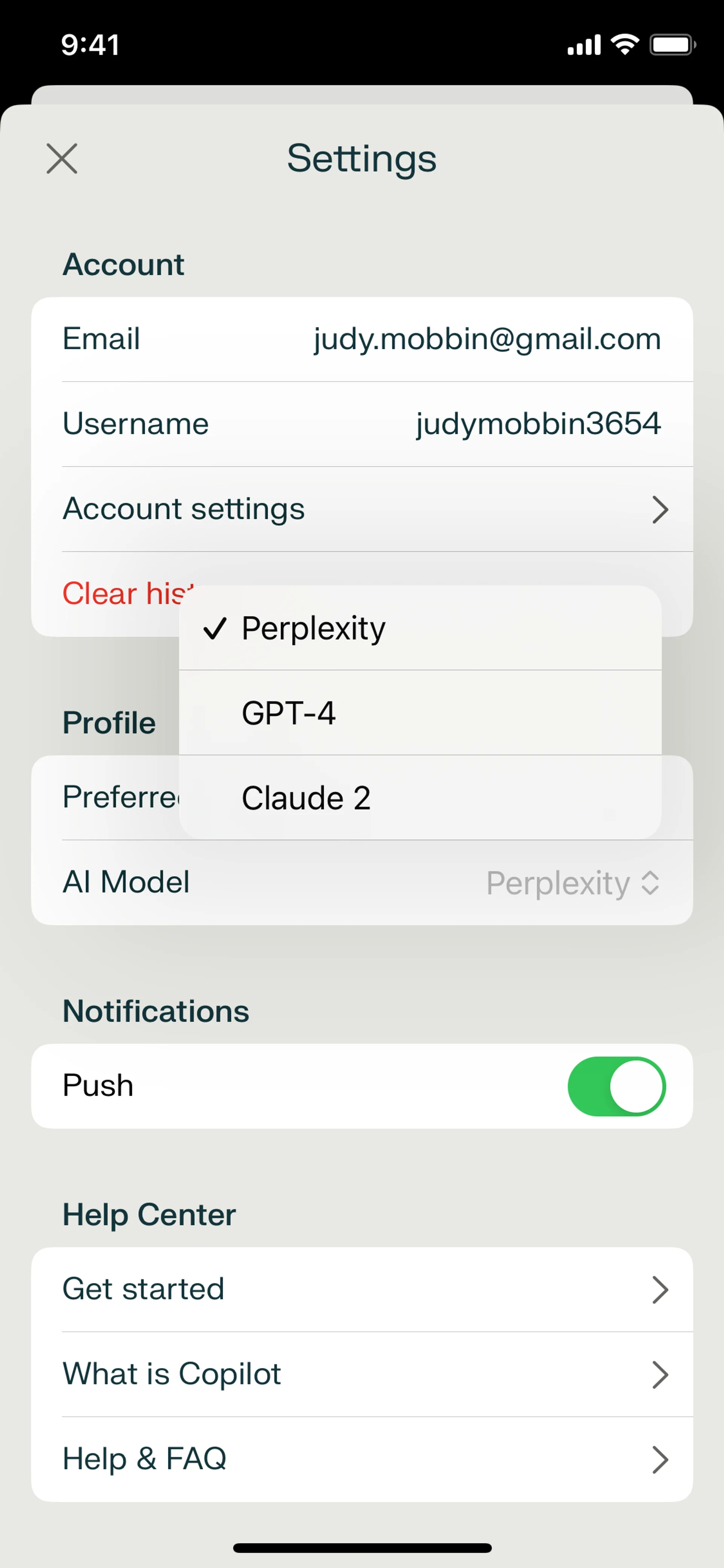Open What is Copilot
Screen dimensions: 724x1568
click(362, 1374)
